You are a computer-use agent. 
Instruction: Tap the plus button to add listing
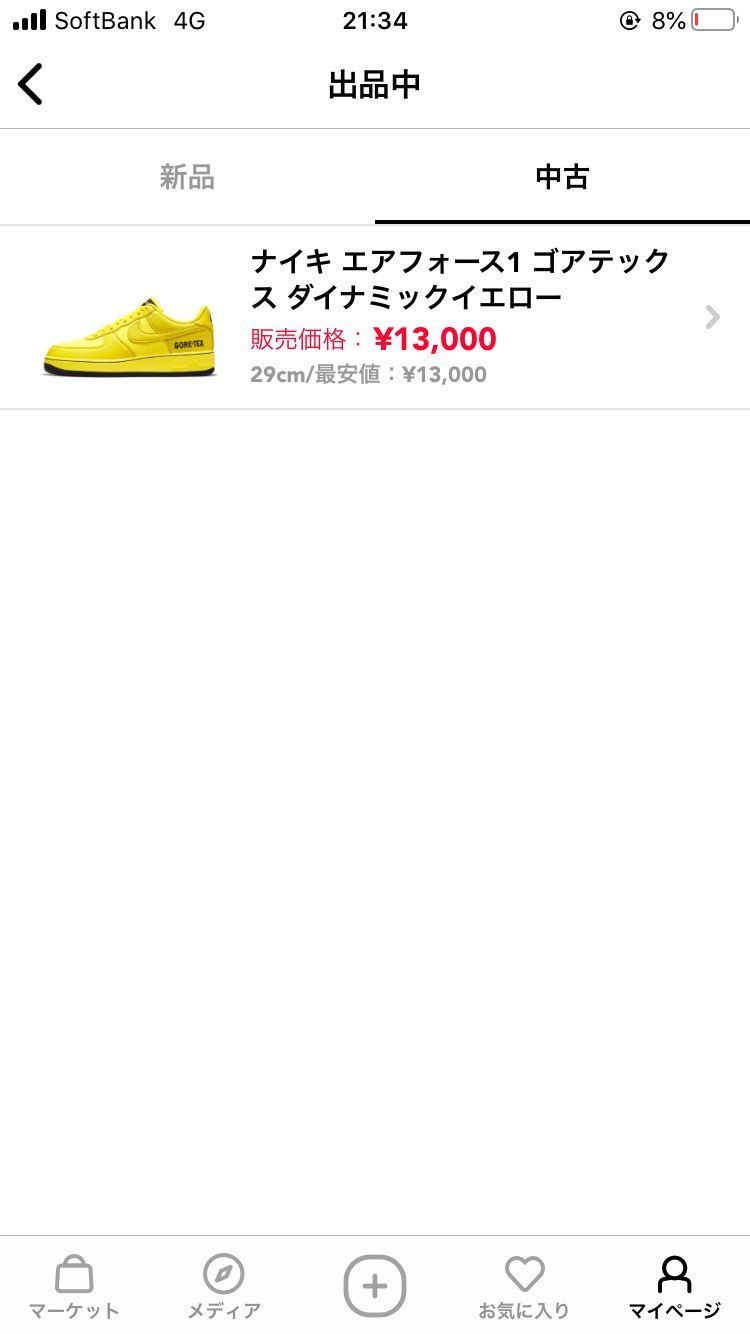pyautogui.click(x=375, y=1285)
